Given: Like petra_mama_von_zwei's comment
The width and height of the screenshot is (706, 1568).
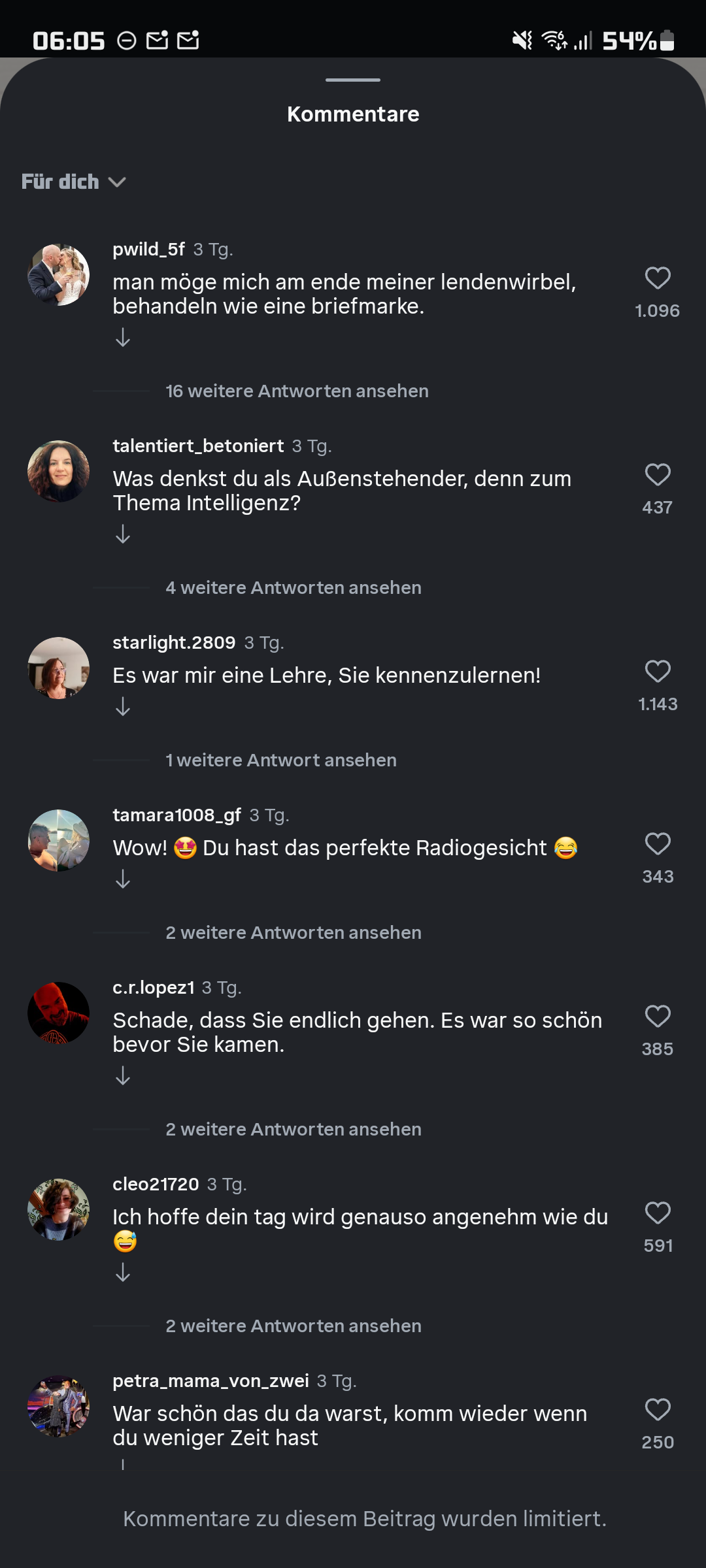Looking at the screenshot, I should (657, 1410).
